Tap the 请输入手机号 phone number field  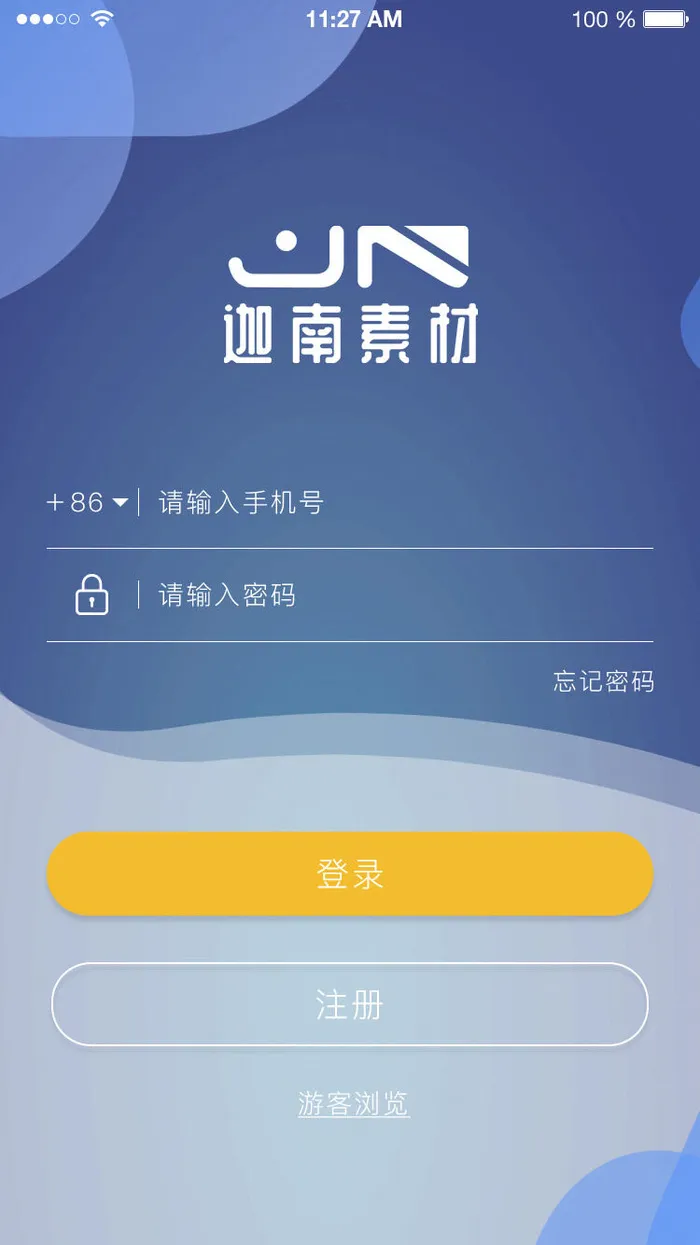click(x=400, y=502)
